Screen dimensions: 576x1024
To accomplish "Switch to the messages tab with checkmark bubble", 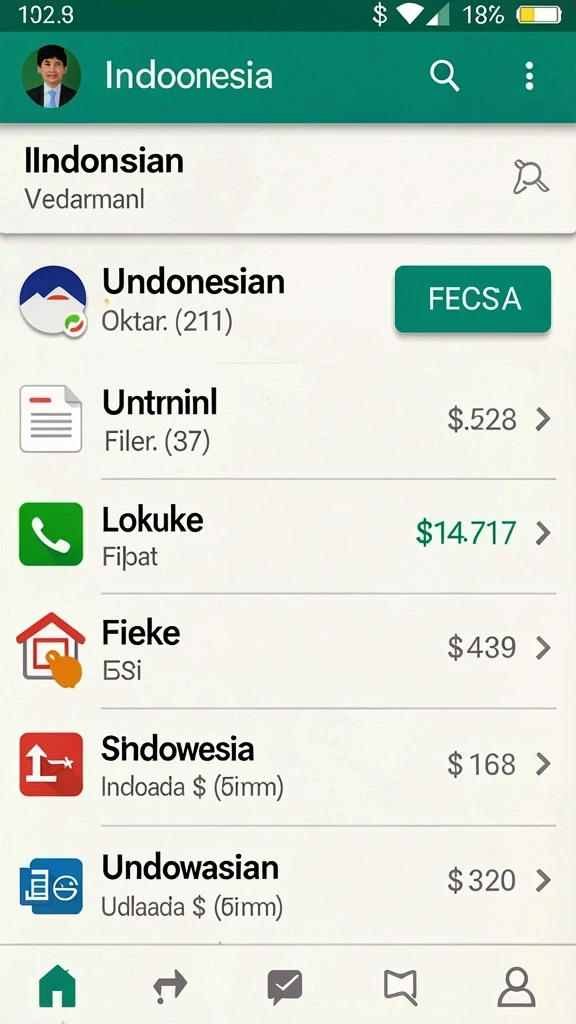I will (285, 987).
